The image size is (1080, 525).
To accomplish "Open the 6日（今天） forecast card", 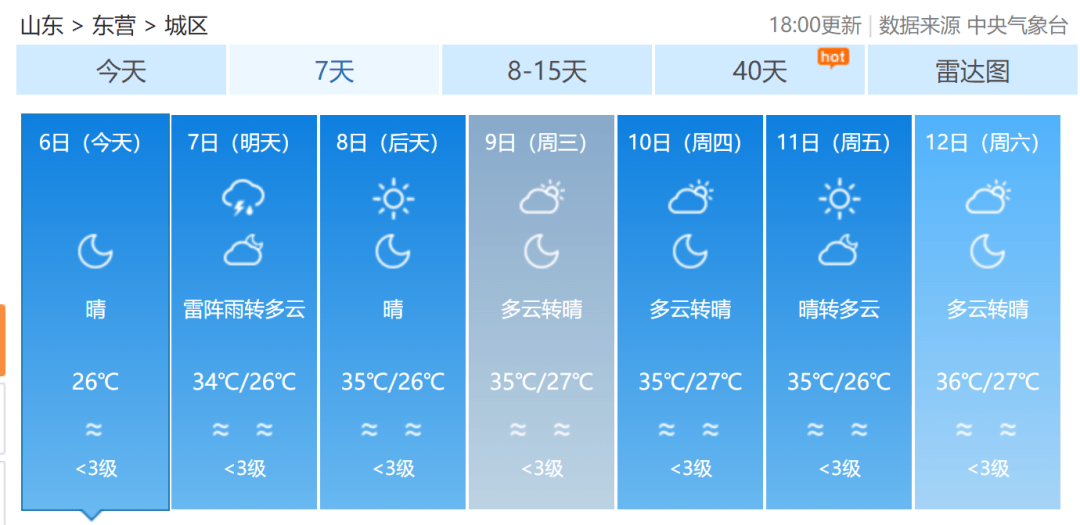I will coord(95,310).
